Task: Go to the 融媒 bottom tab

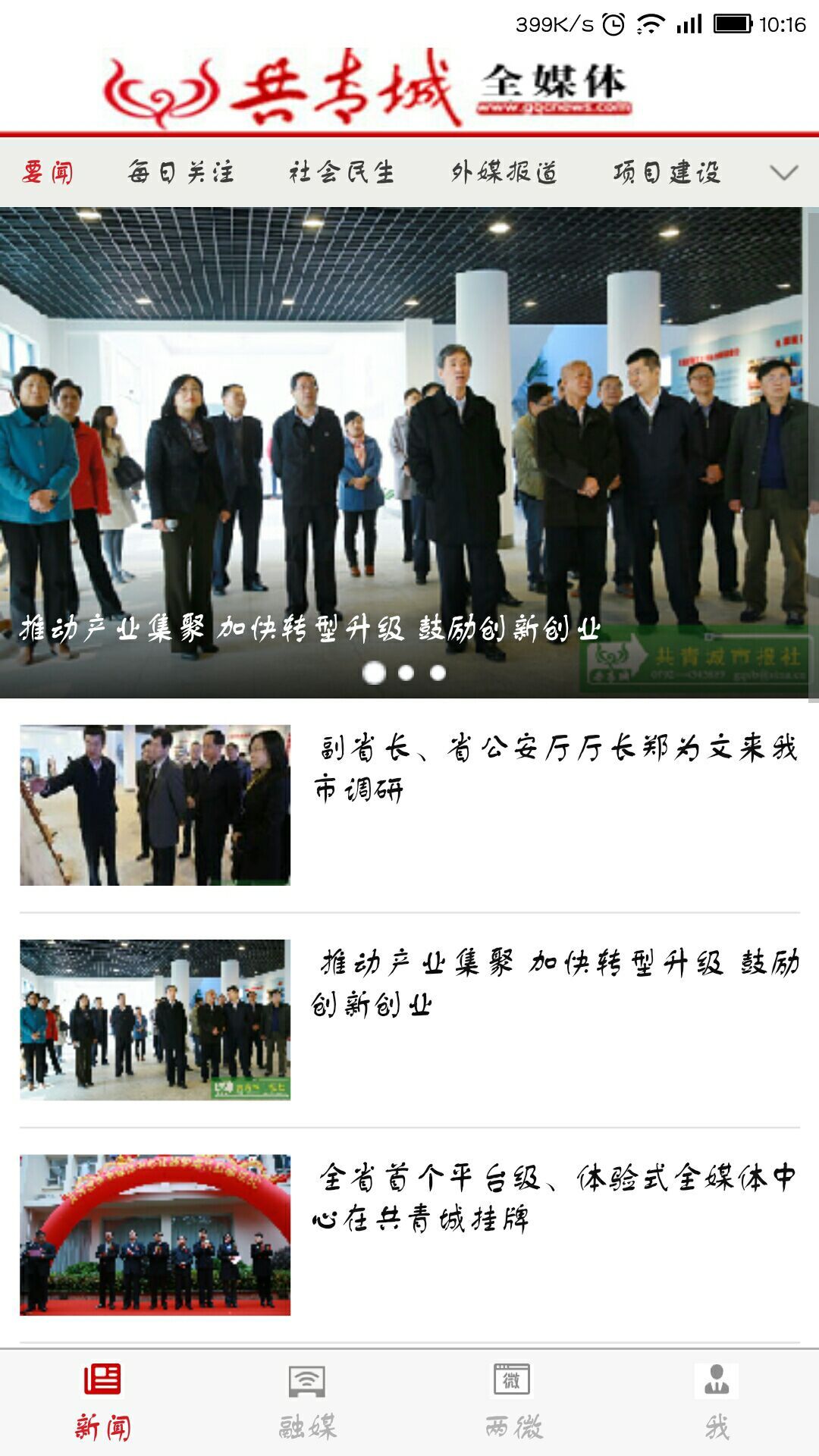Action: click(307, 1403)
